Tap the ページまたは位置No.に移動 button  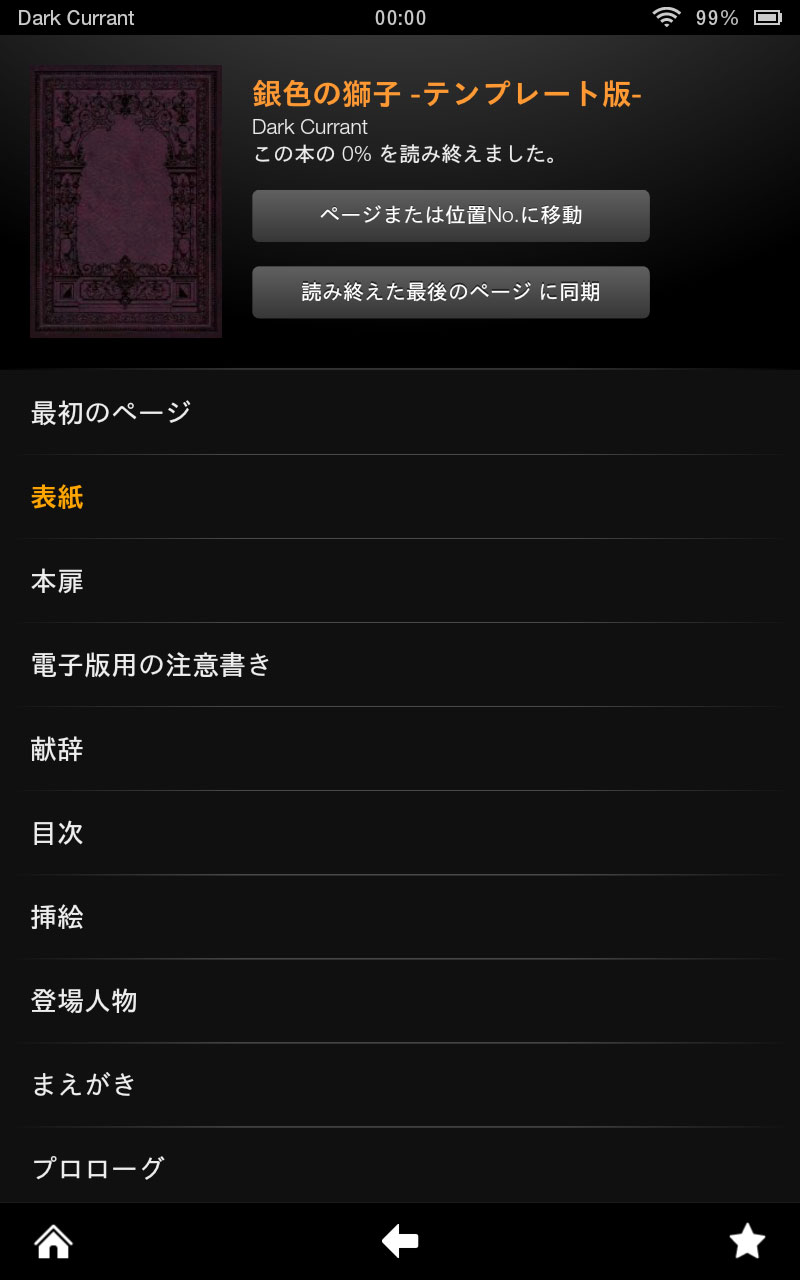pyautogui.click(x=451, y=216)
